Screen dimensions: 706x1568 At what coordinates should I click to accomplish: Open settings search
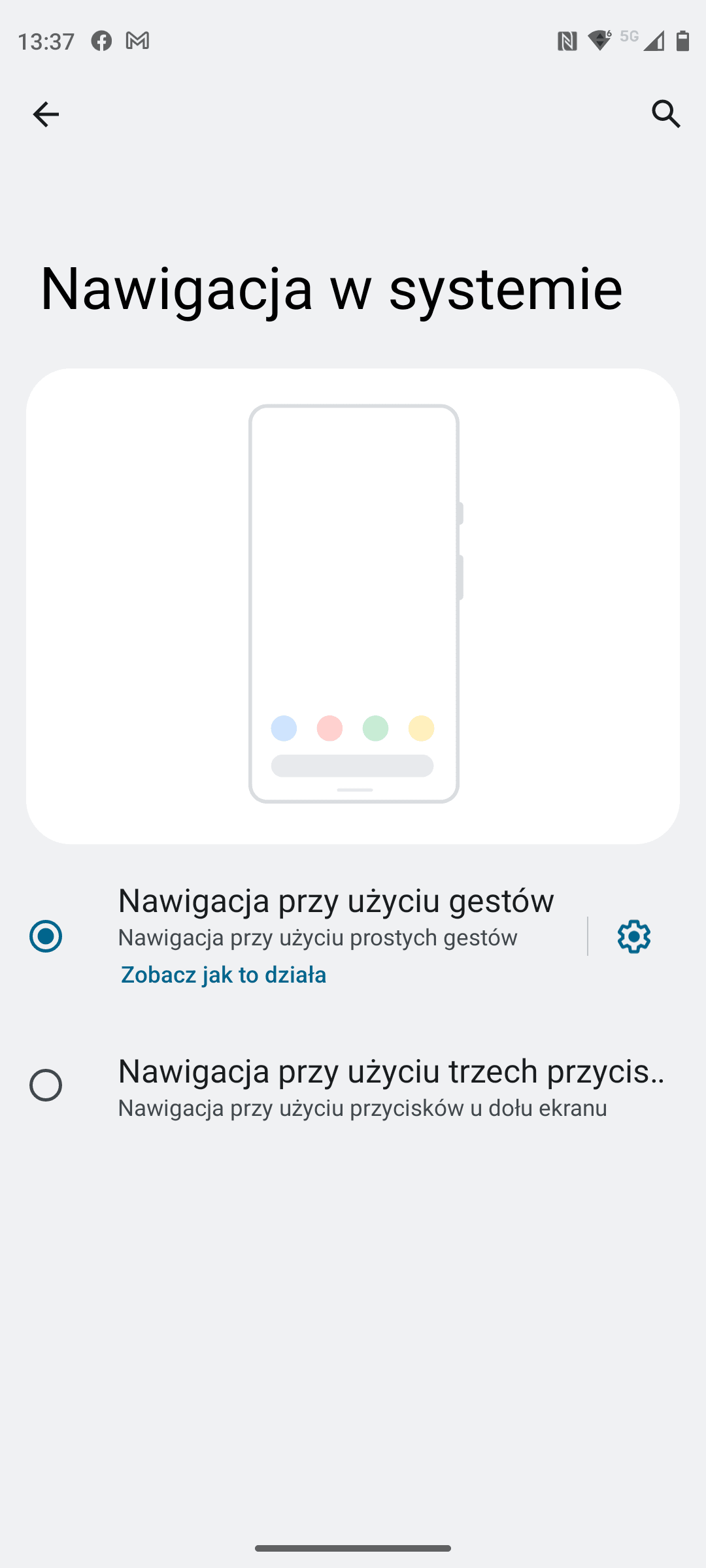665,114
